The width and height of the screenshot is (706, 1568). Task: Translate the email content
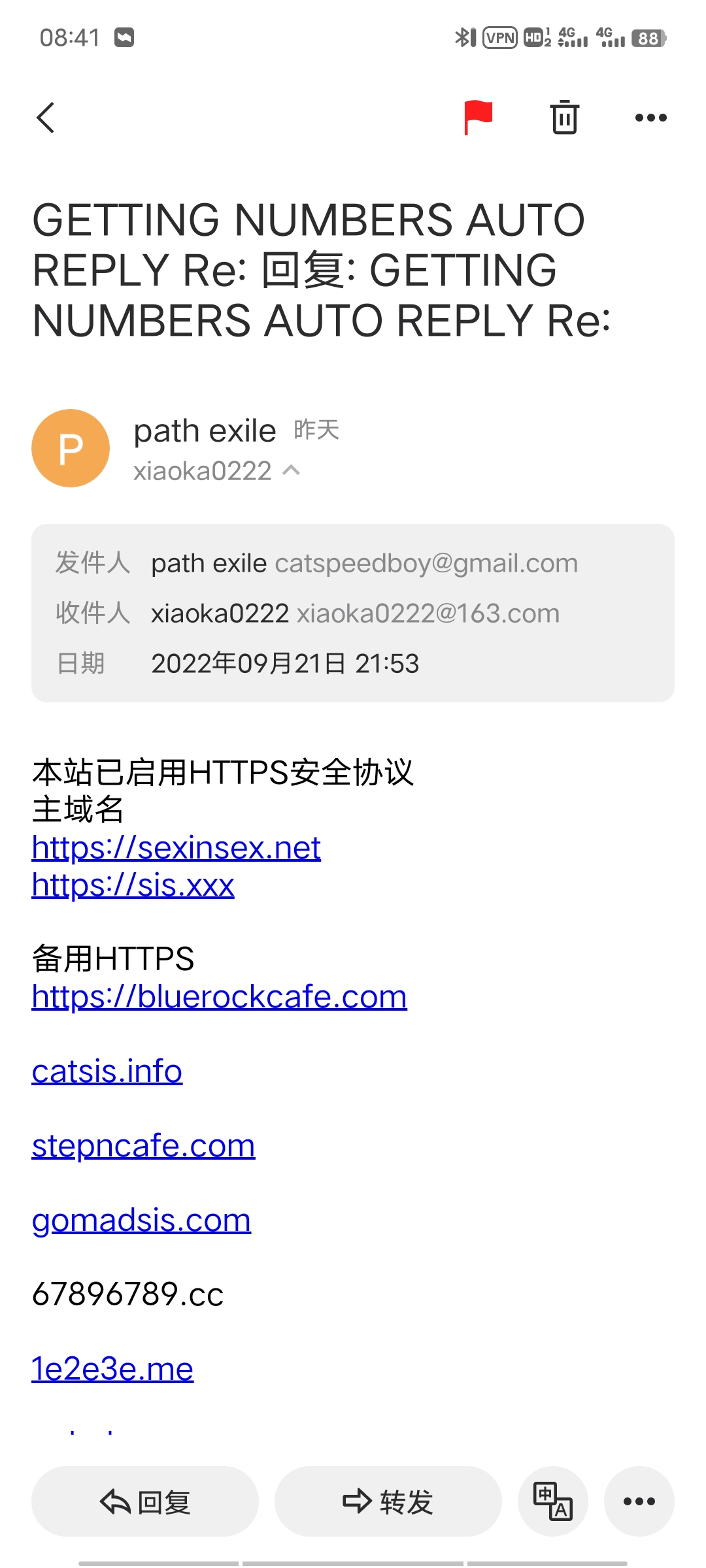click(553, 1501)
